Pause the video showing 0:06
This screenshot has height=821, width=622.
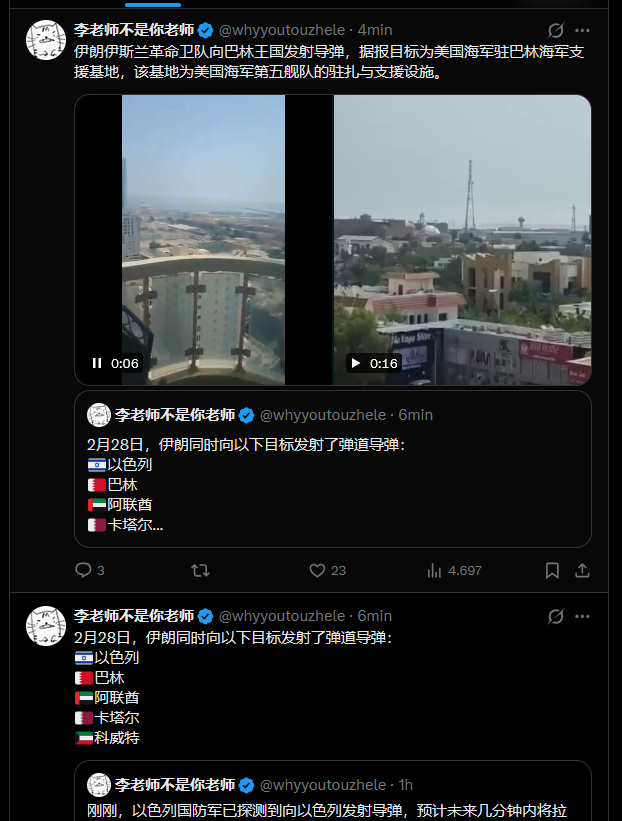pos(97,363)
